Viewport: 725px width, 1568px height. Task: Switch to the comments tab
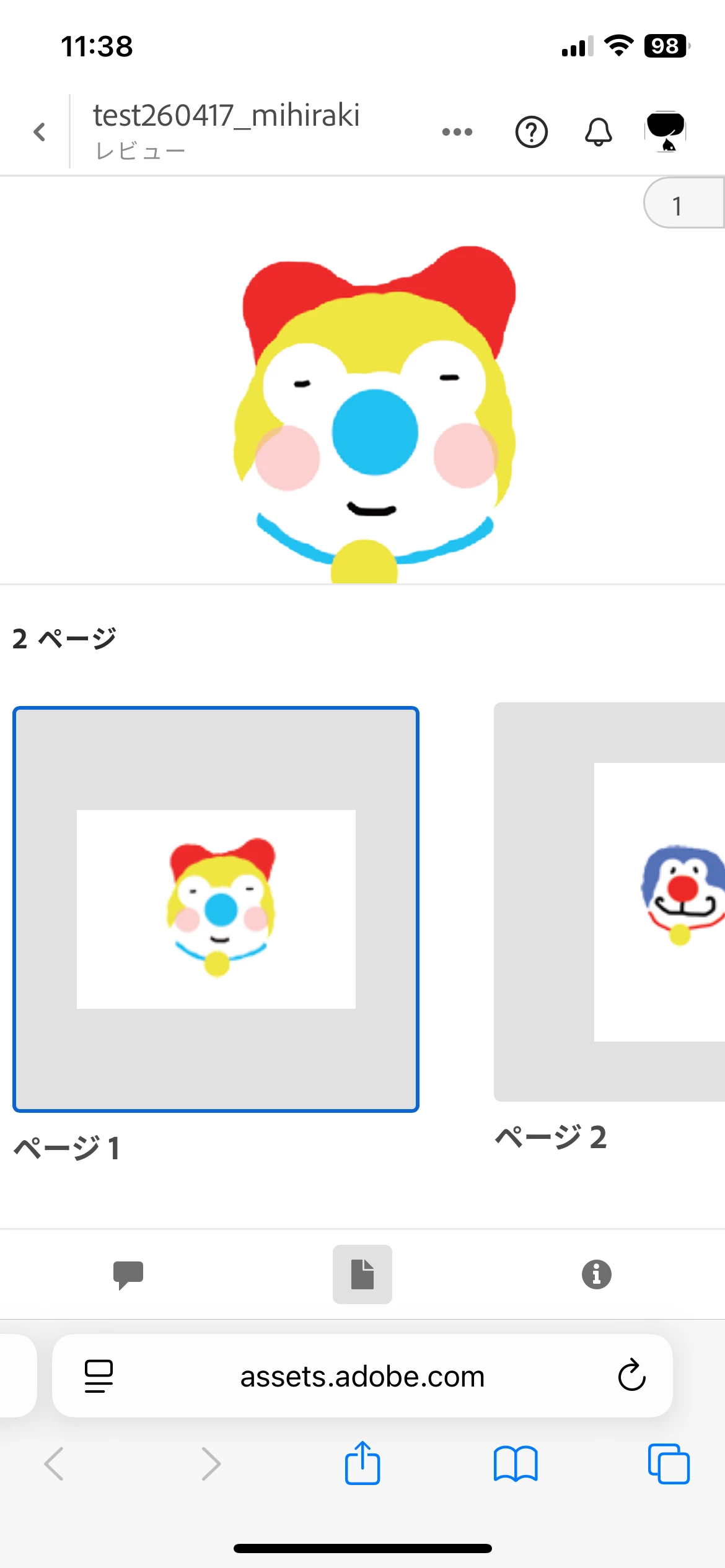click(128, 1274)
